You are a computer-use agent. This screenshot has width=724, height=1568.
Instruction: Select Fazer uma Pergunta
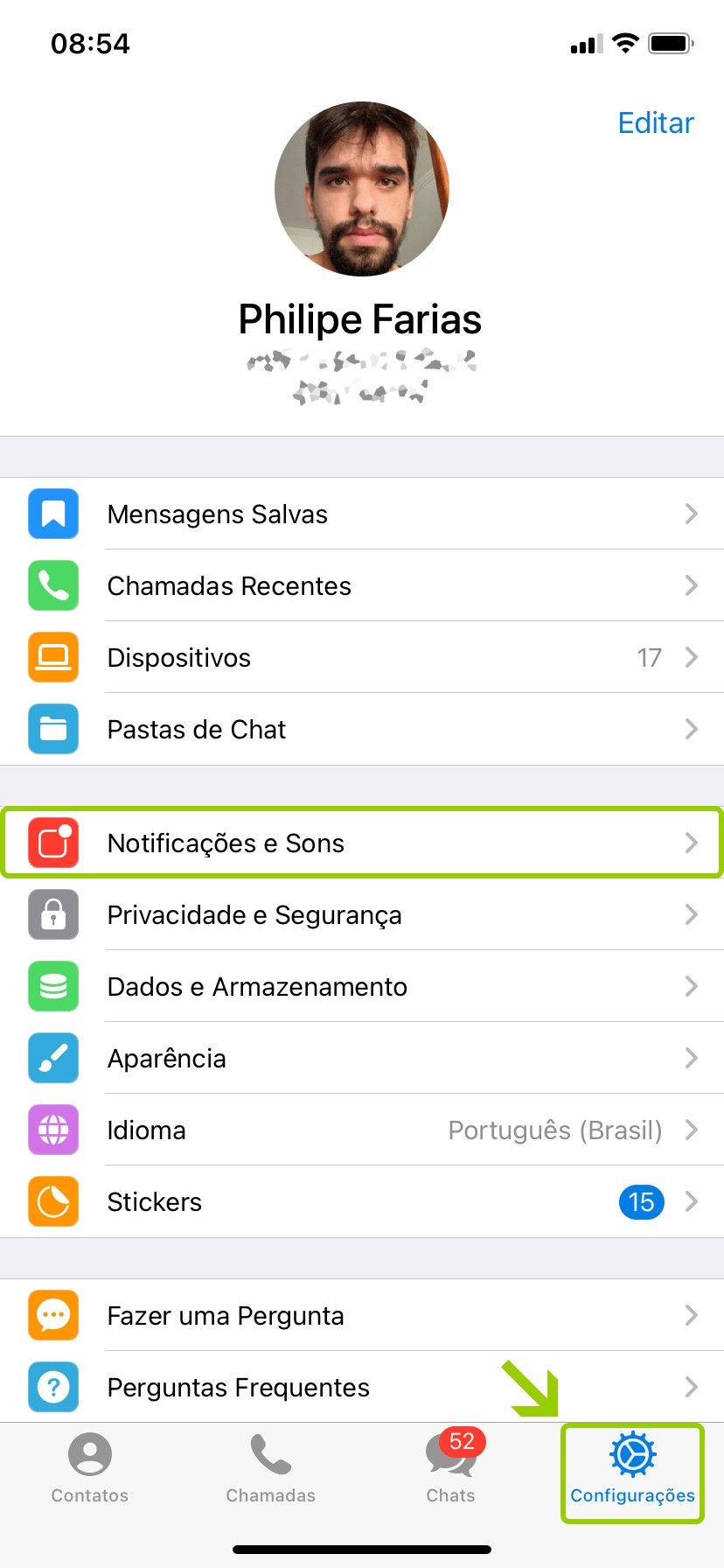click(362, 1315)
